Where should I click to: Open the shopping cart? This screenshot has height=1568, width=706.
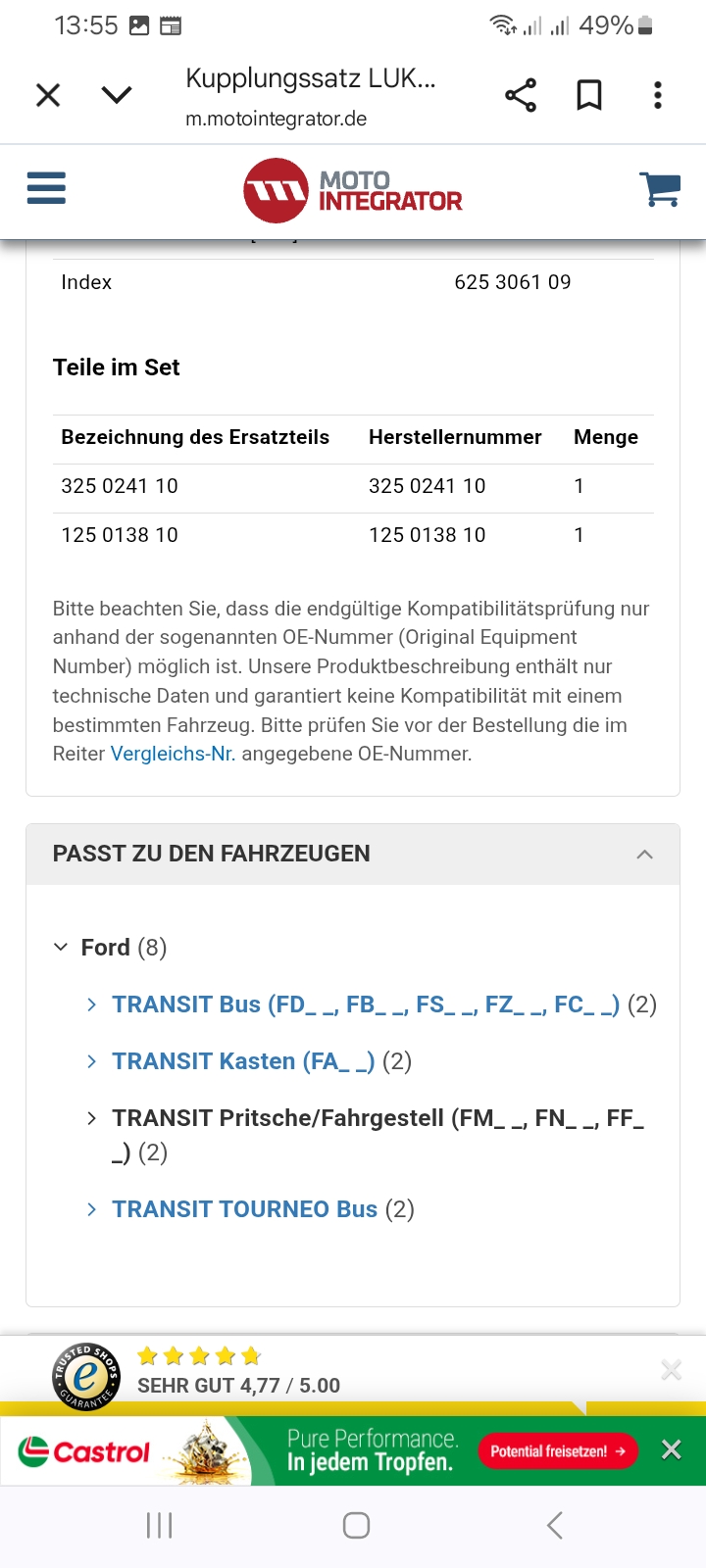pos(660,189)
